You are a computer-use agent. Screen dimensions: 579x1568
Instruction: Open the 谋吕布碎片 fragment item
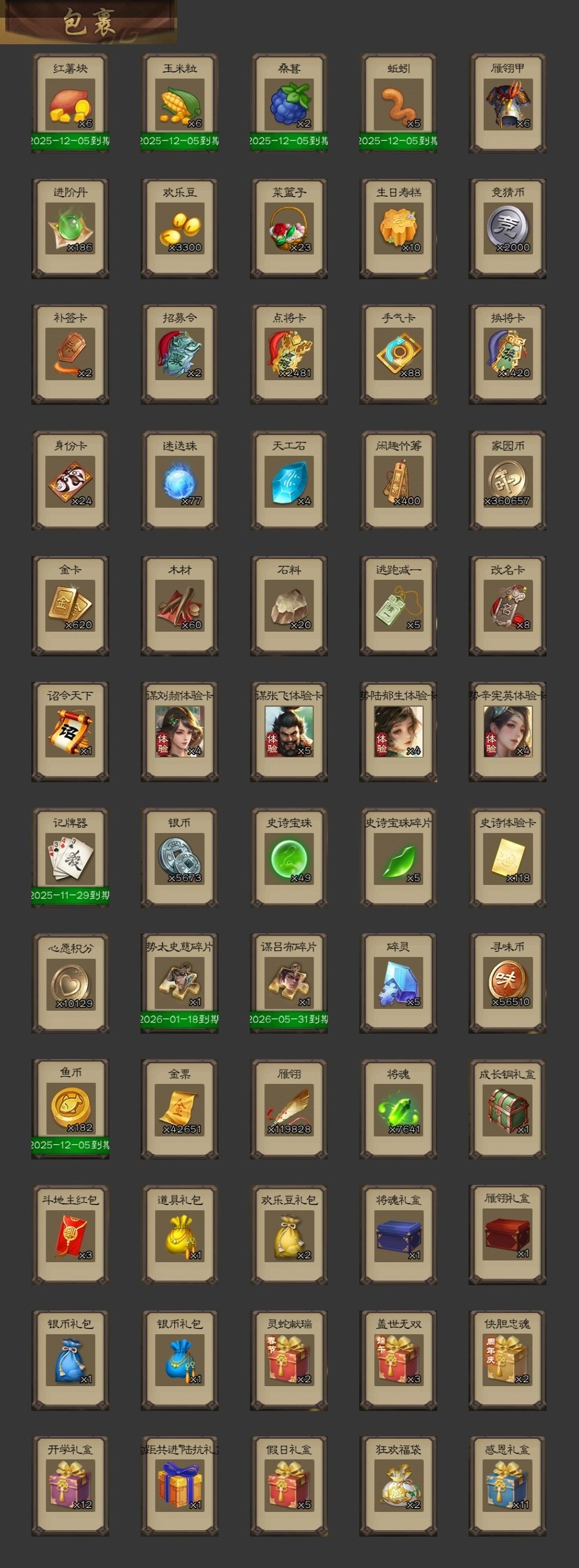289,982
